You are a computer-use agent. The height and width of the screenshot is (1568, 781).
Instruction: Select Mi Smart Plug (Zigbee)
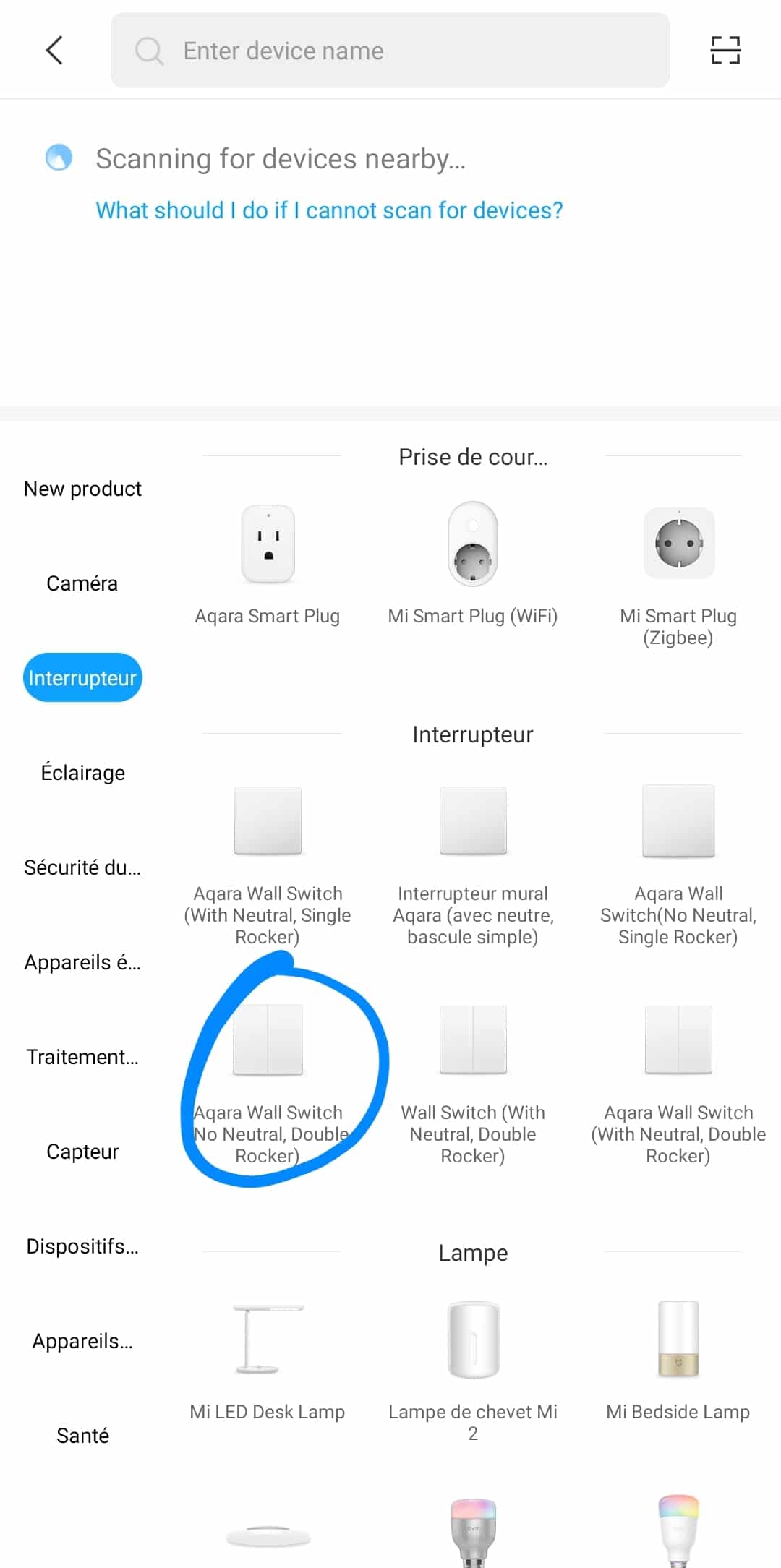pyautogui.click(x=678, y=576)
